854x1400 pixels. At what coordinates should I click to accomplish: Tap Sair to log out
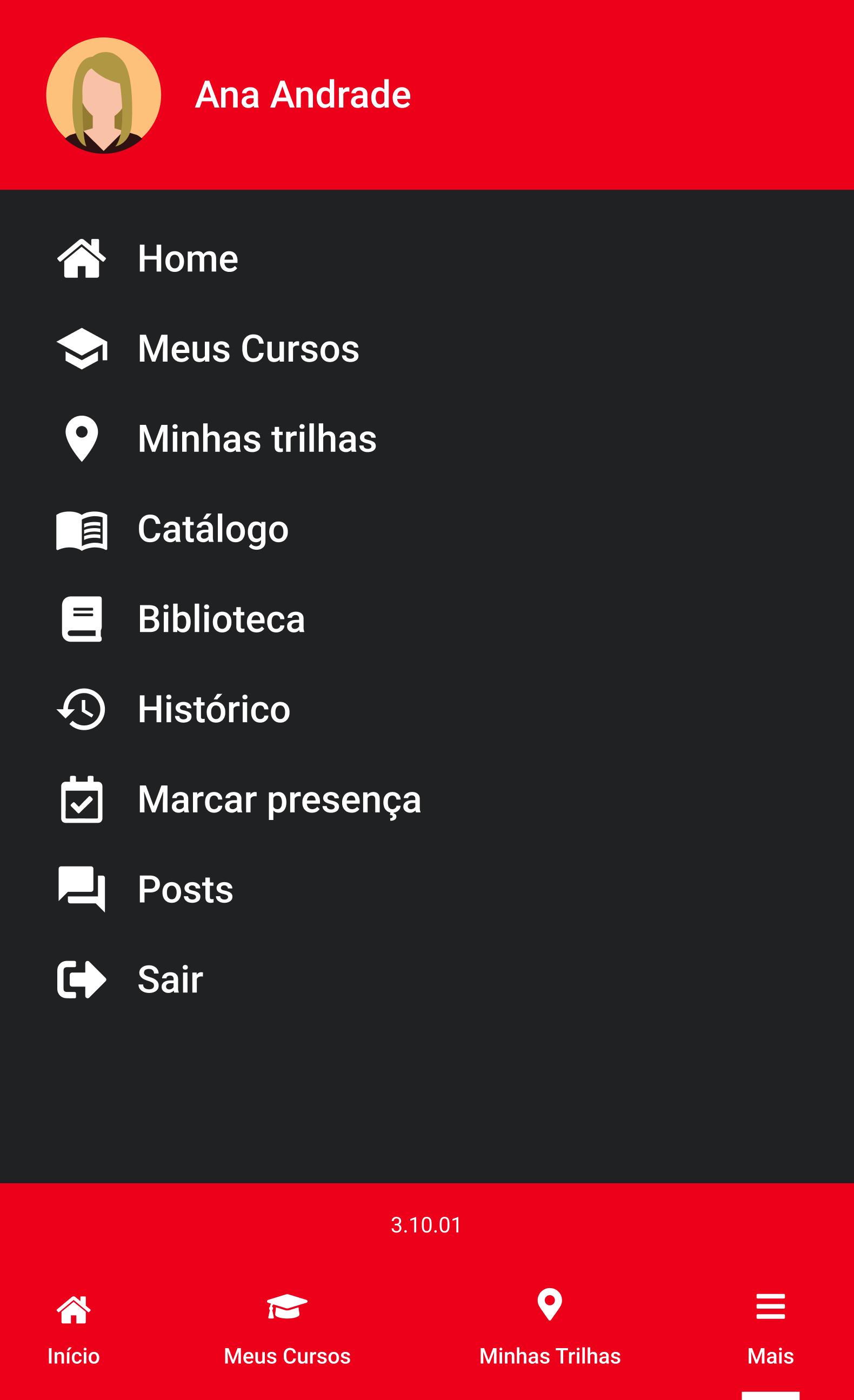tap(426, 979)
